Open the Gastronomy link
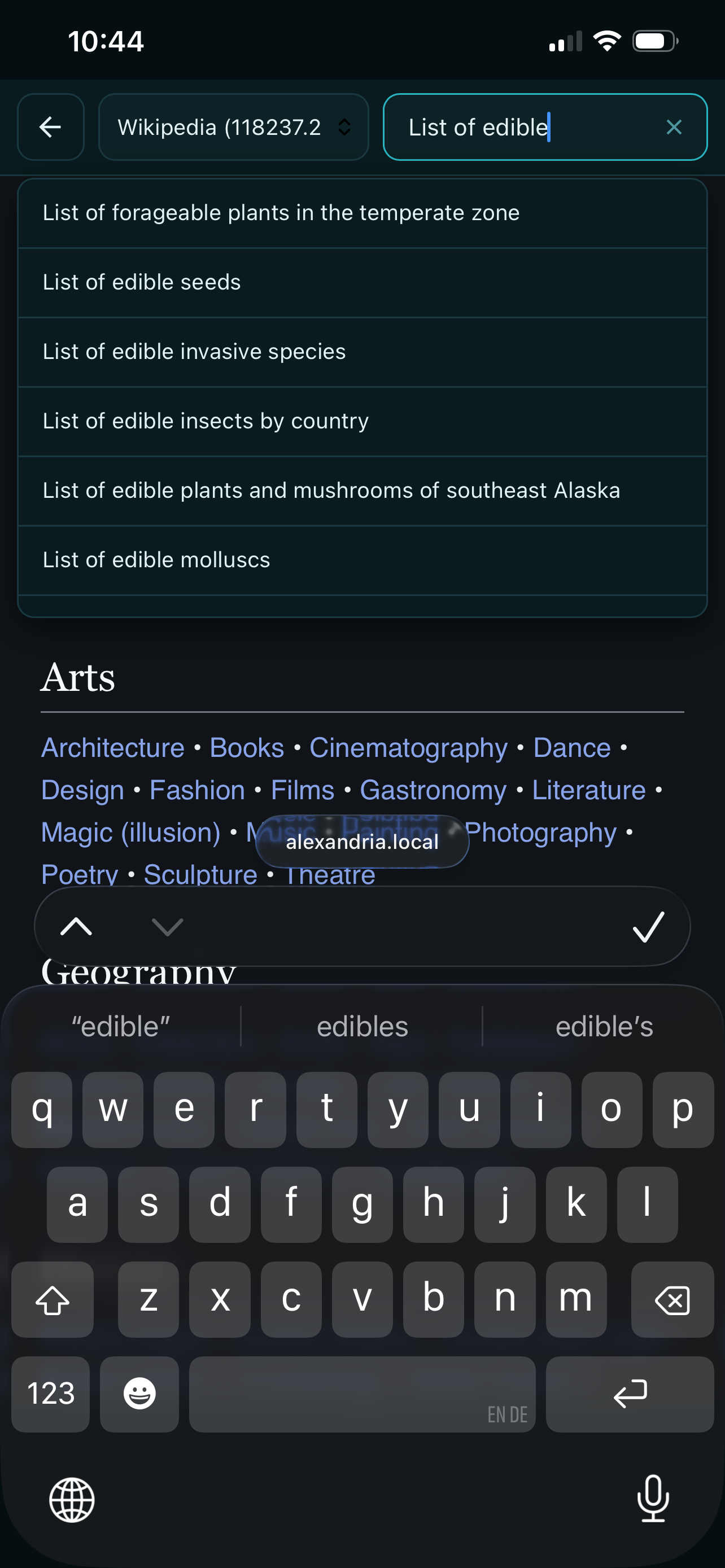This screenshot has width=725, height=1568. 433,790
